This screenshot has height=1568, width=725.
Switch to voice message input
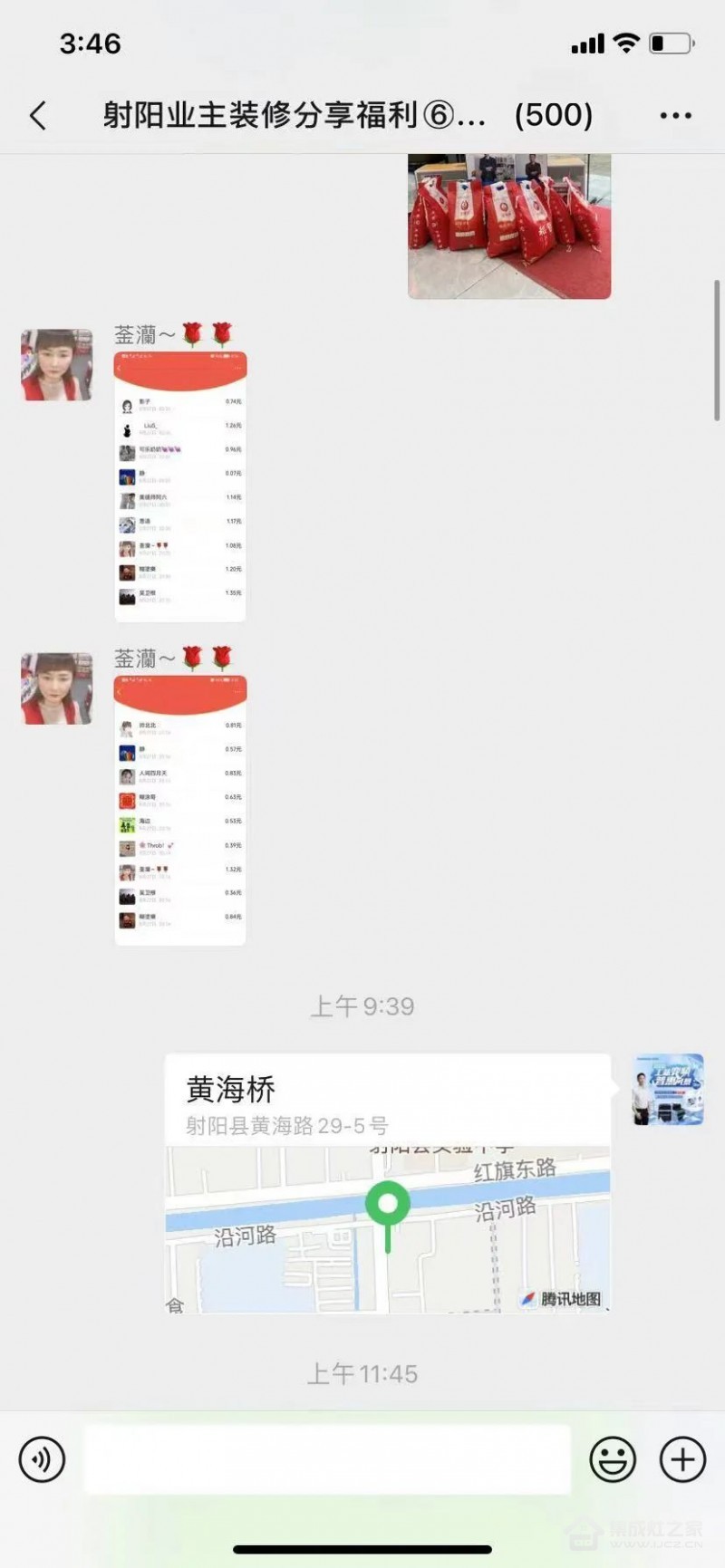pyautogui.click(x=42, y=1459)
